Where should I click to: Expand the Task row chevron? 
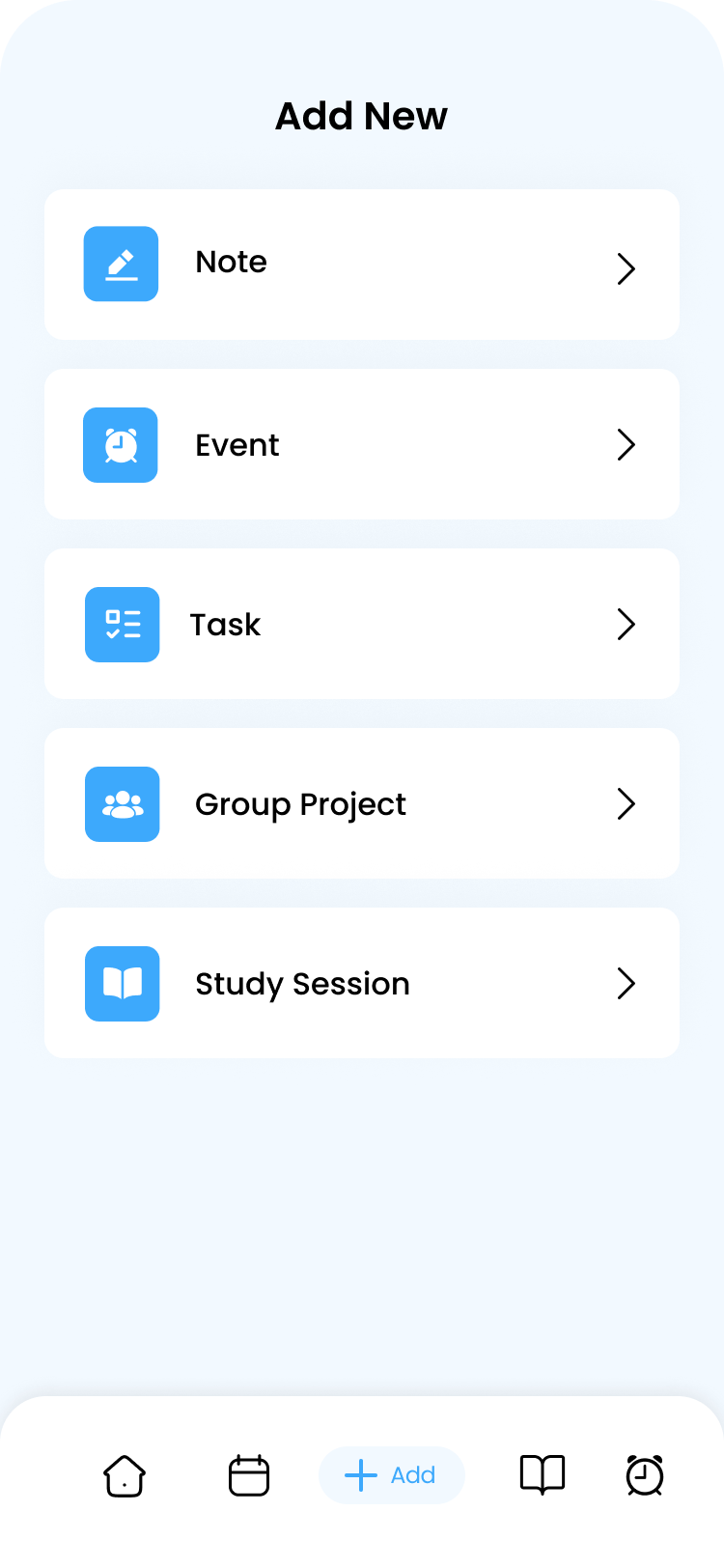(x=627, y=624)
